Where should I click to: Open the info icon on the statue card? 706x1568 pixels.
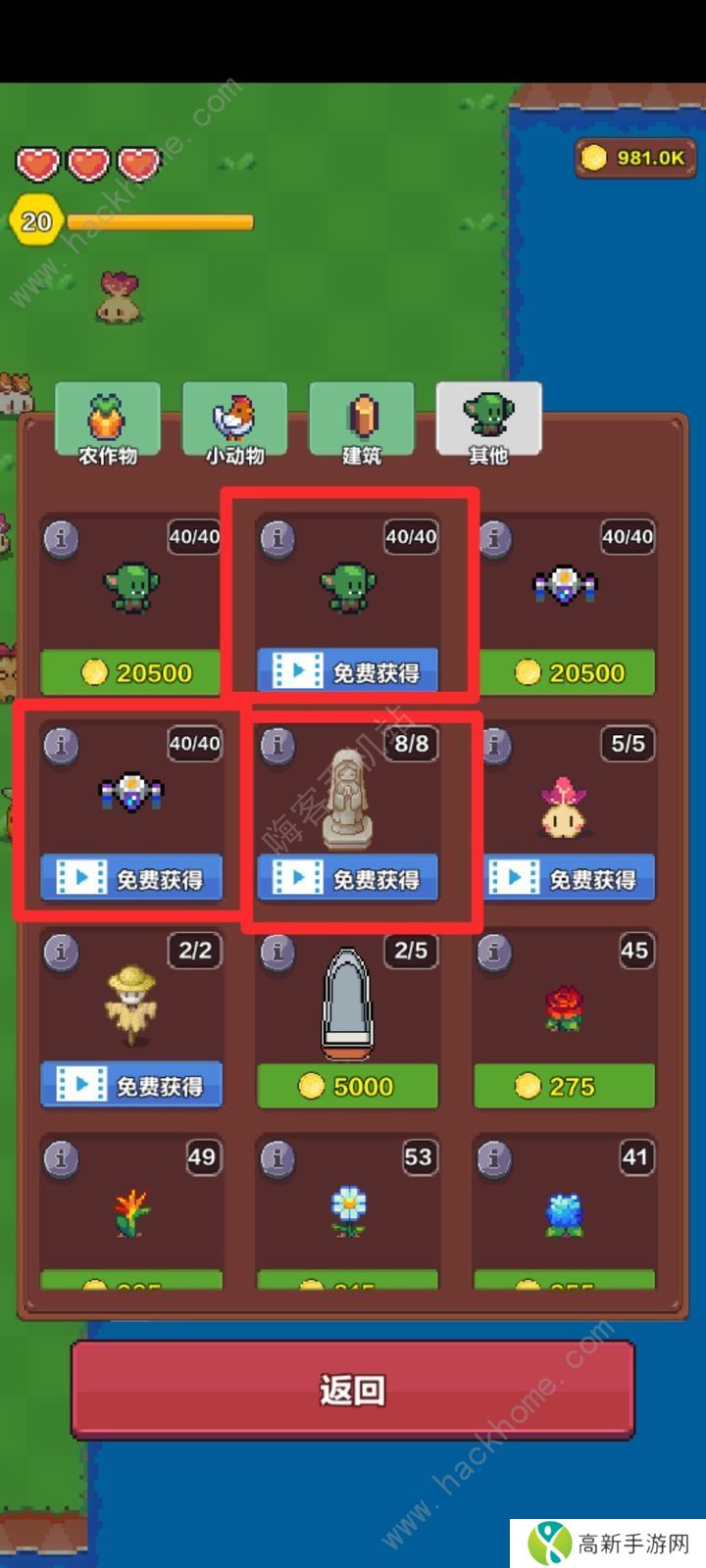(277, 745)
